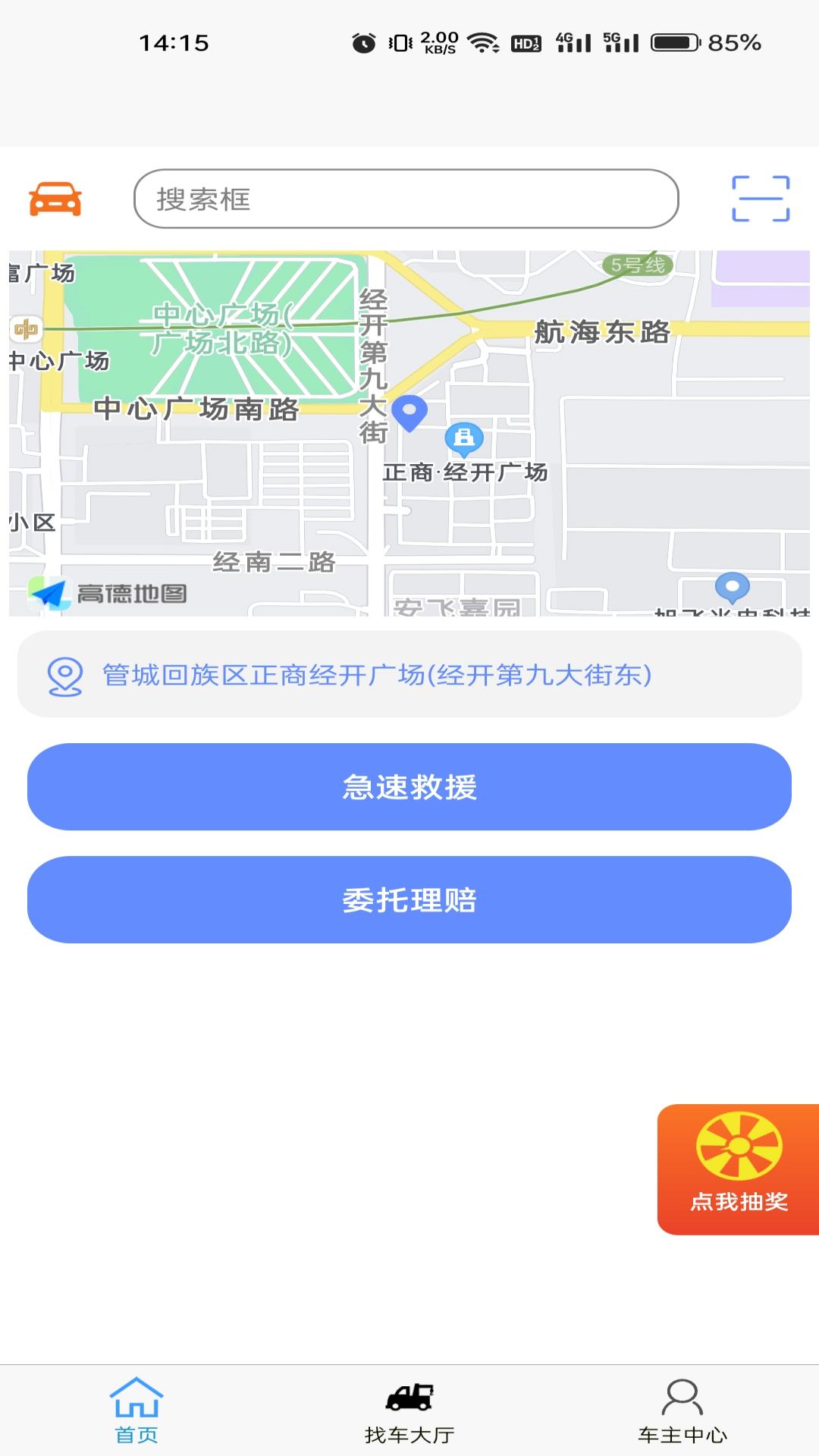Screen dimensions: 819x1456
Task: Open the scan icon beside search
Action: point(761,199)
